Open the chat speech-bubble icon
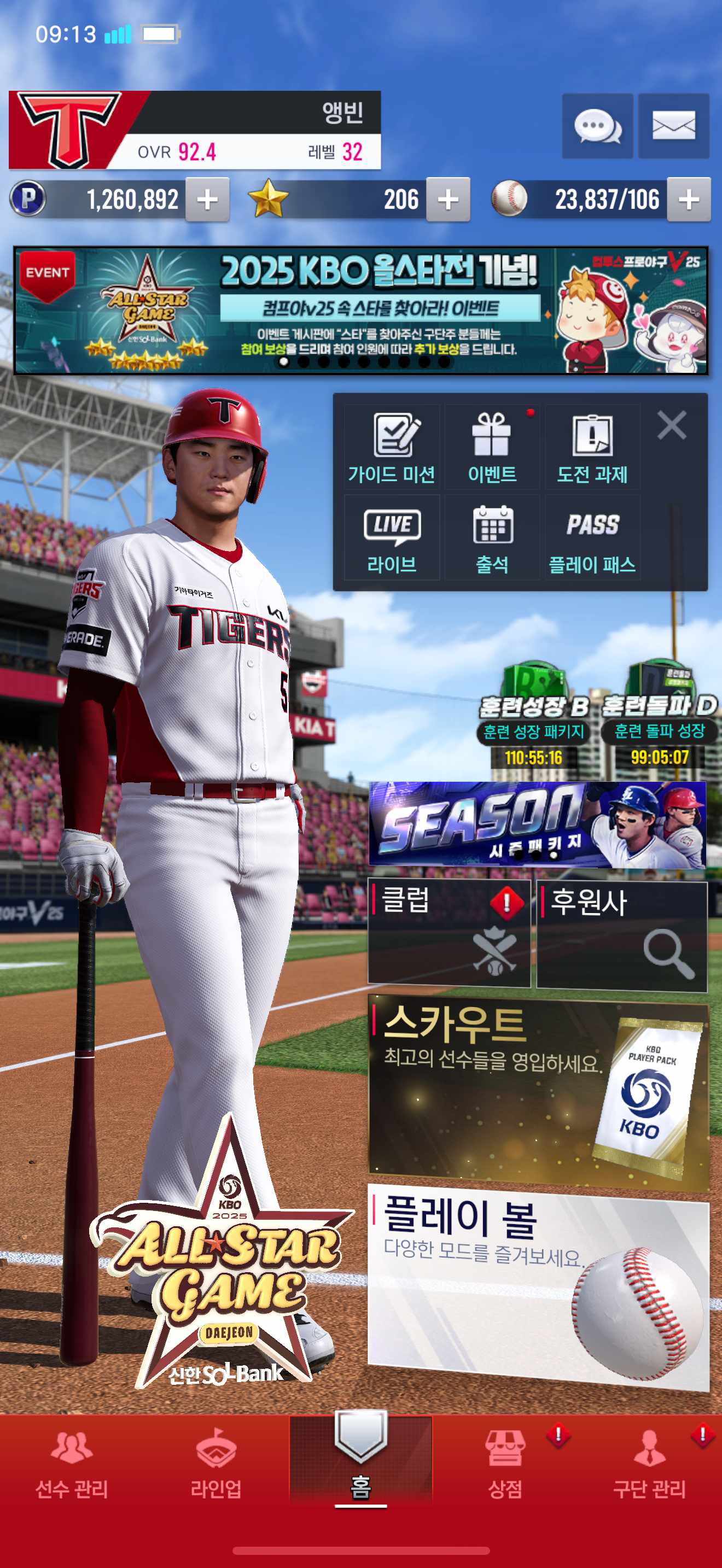The height and width of the screenshot is (1568, 722). [597, 126]
